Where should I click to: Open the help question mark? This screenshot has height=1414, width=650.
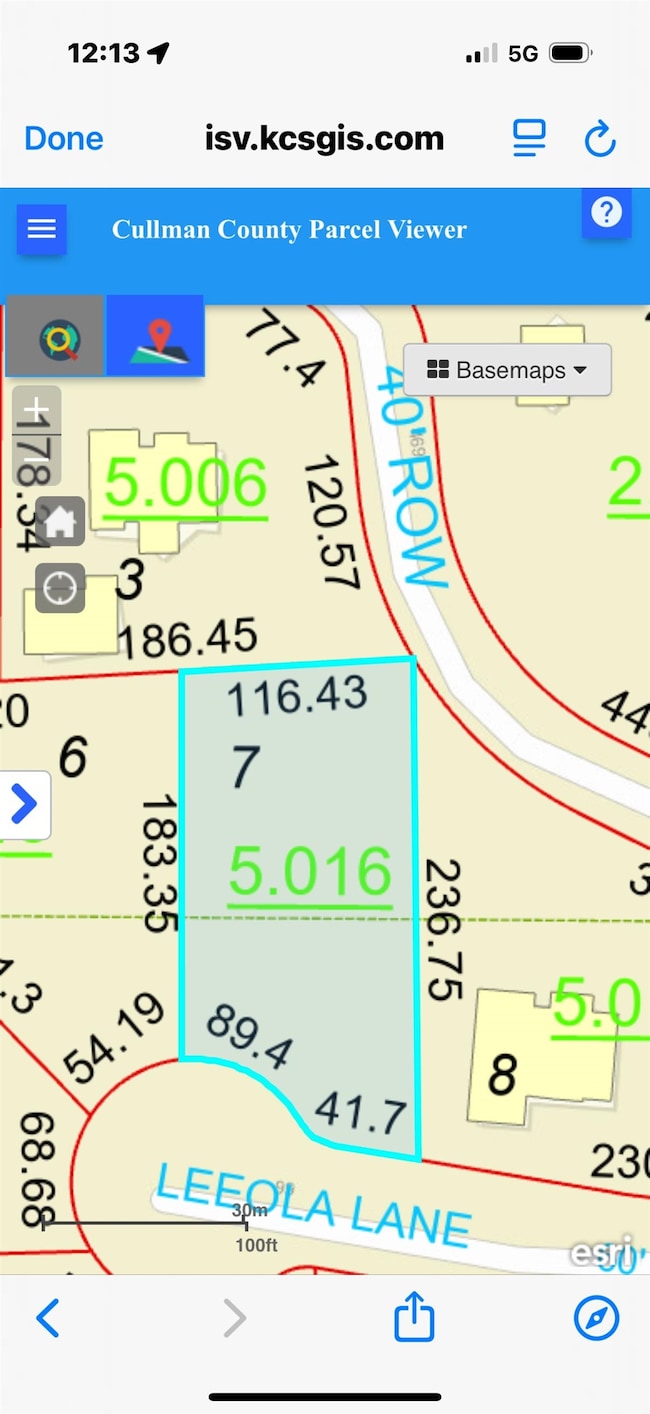pos(607,212)
